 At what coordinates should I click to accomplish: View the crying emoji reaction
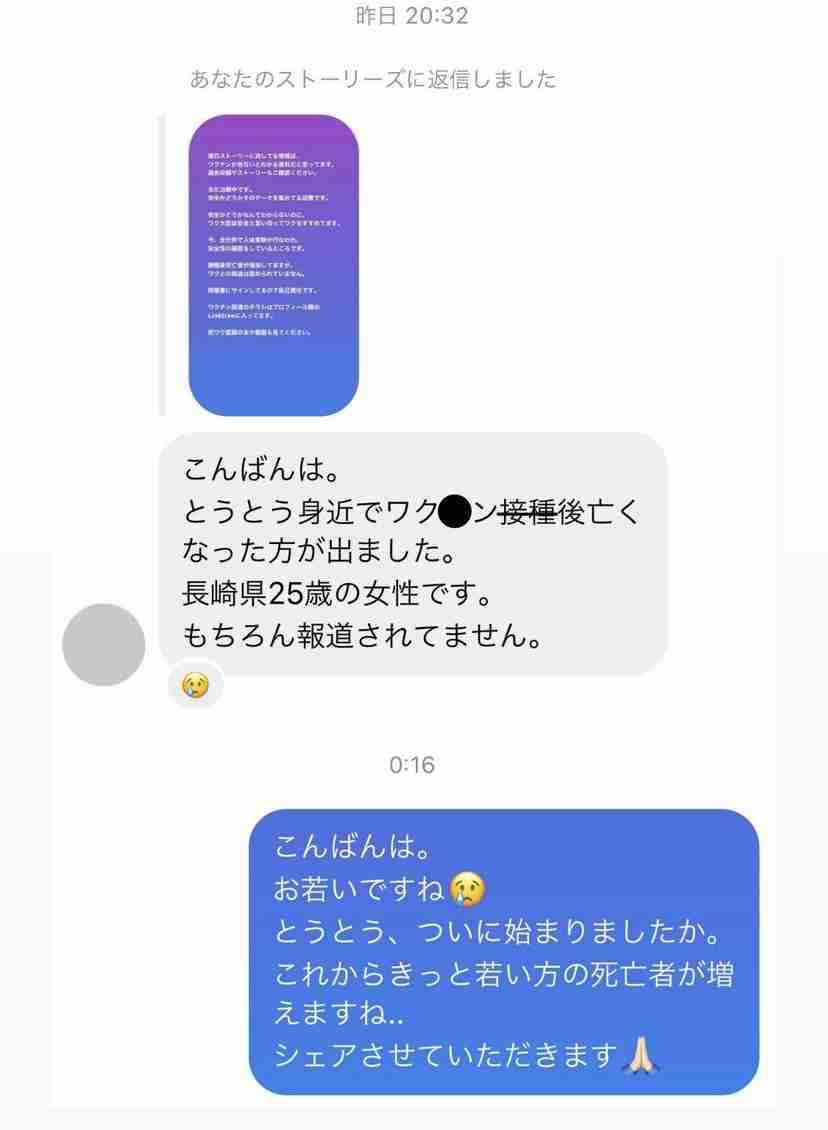click(x=195, y=685)
